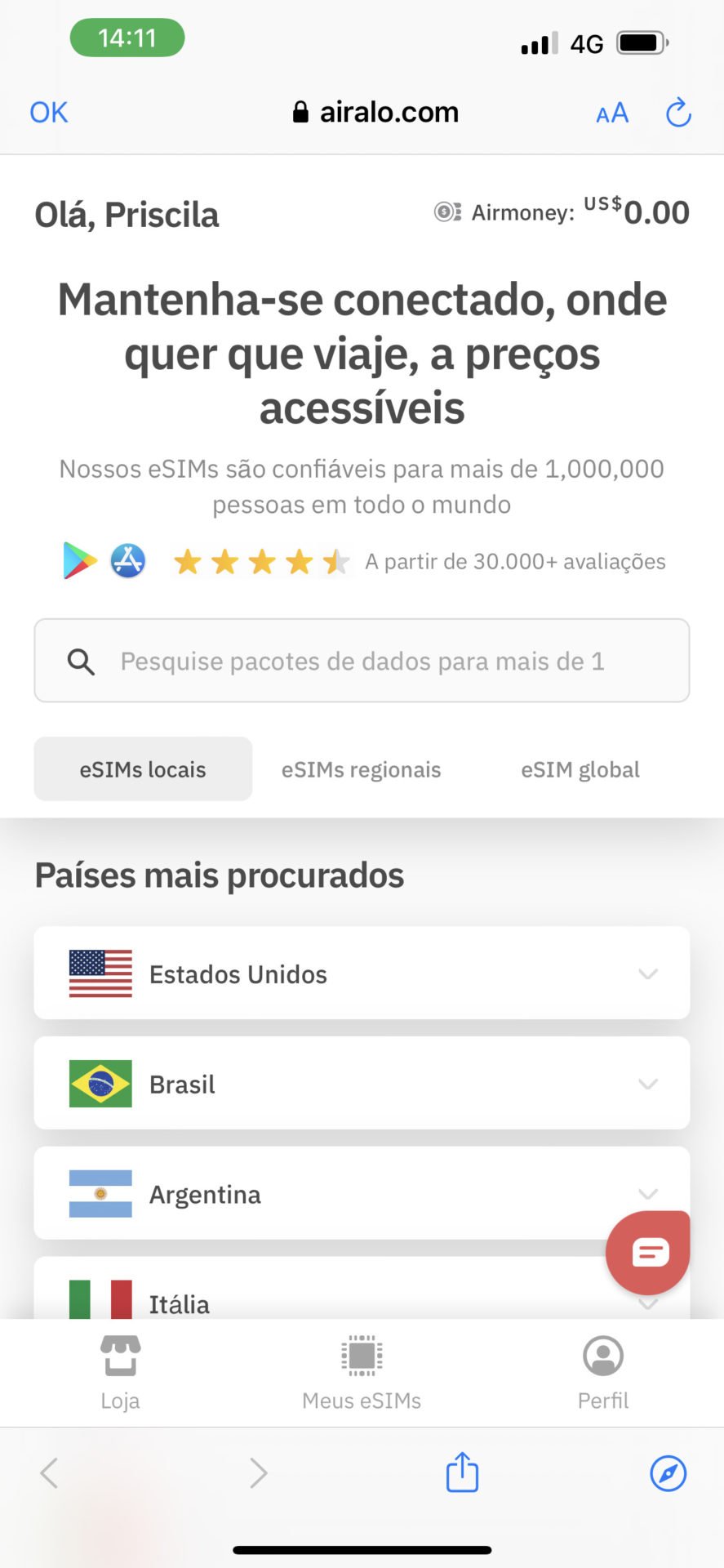Open in Safari with compass icon

(668, 1473)
